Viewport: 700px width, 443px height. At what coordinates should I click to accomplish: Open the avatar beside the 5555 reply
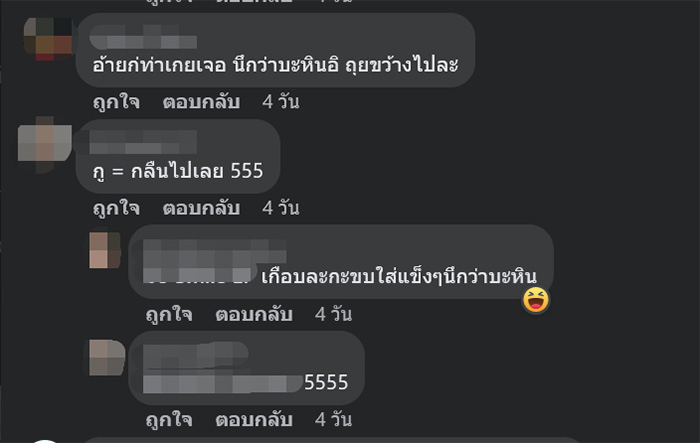(x=106, y=358)
